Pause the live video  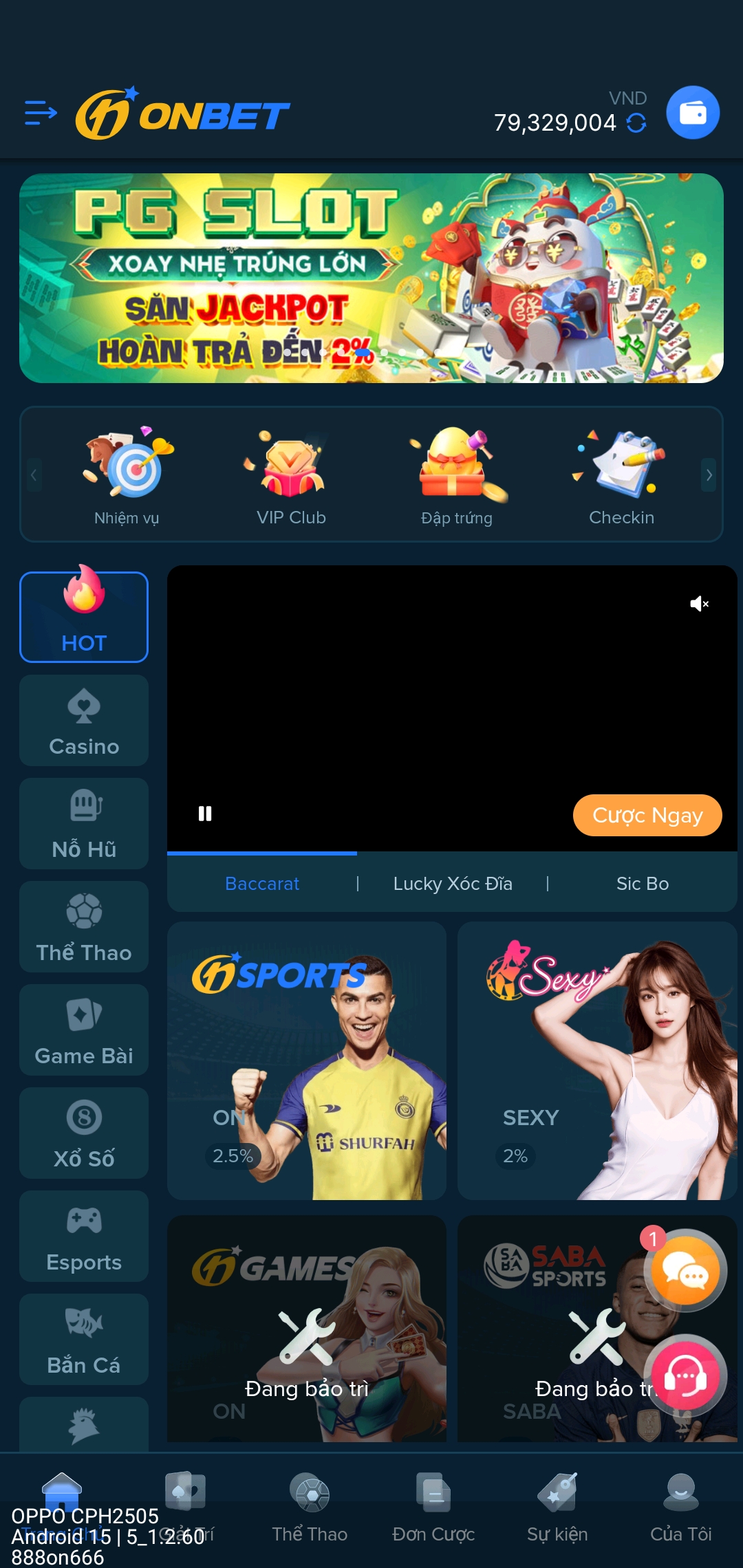205,814
